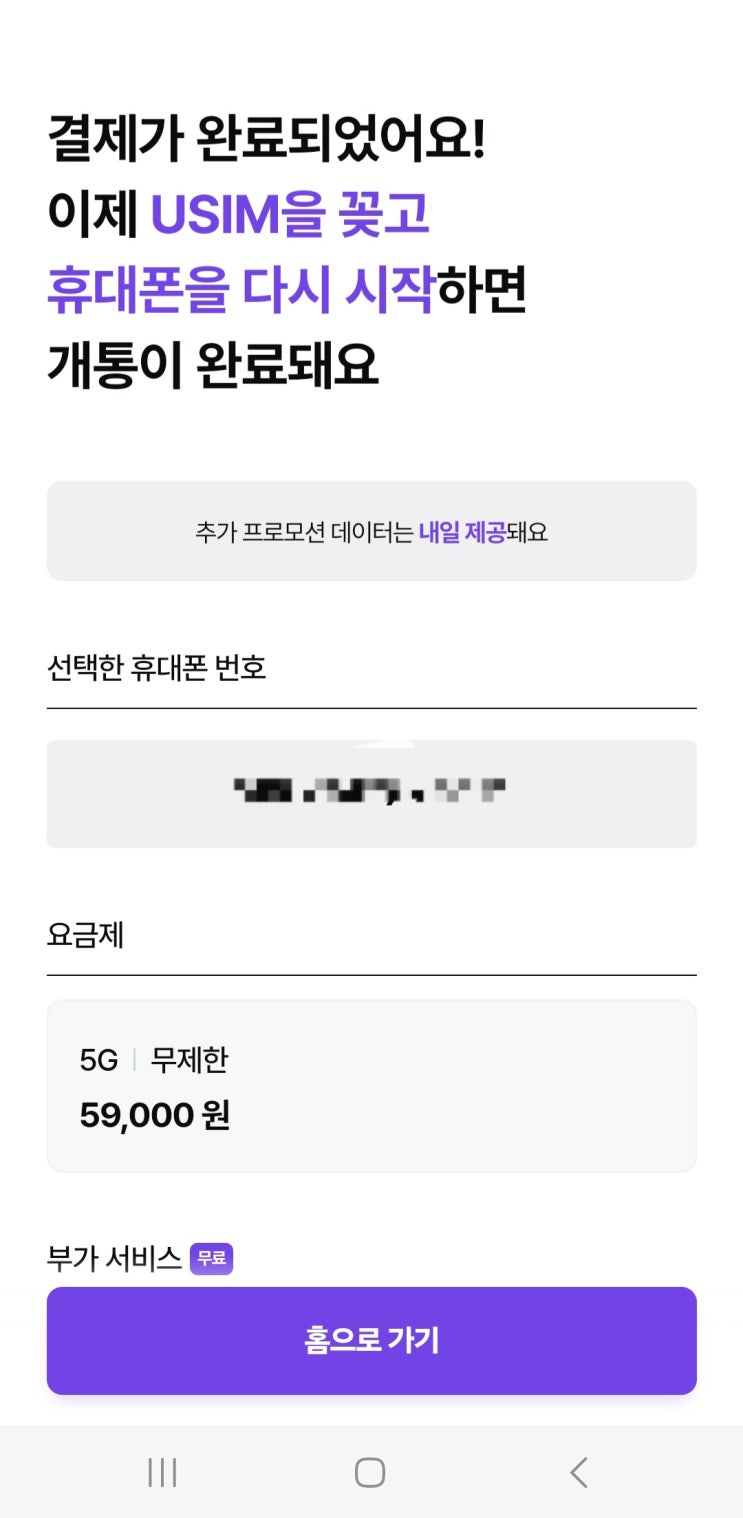
Task: Go to the phone home screen
Action: (x=370, y=1472)
